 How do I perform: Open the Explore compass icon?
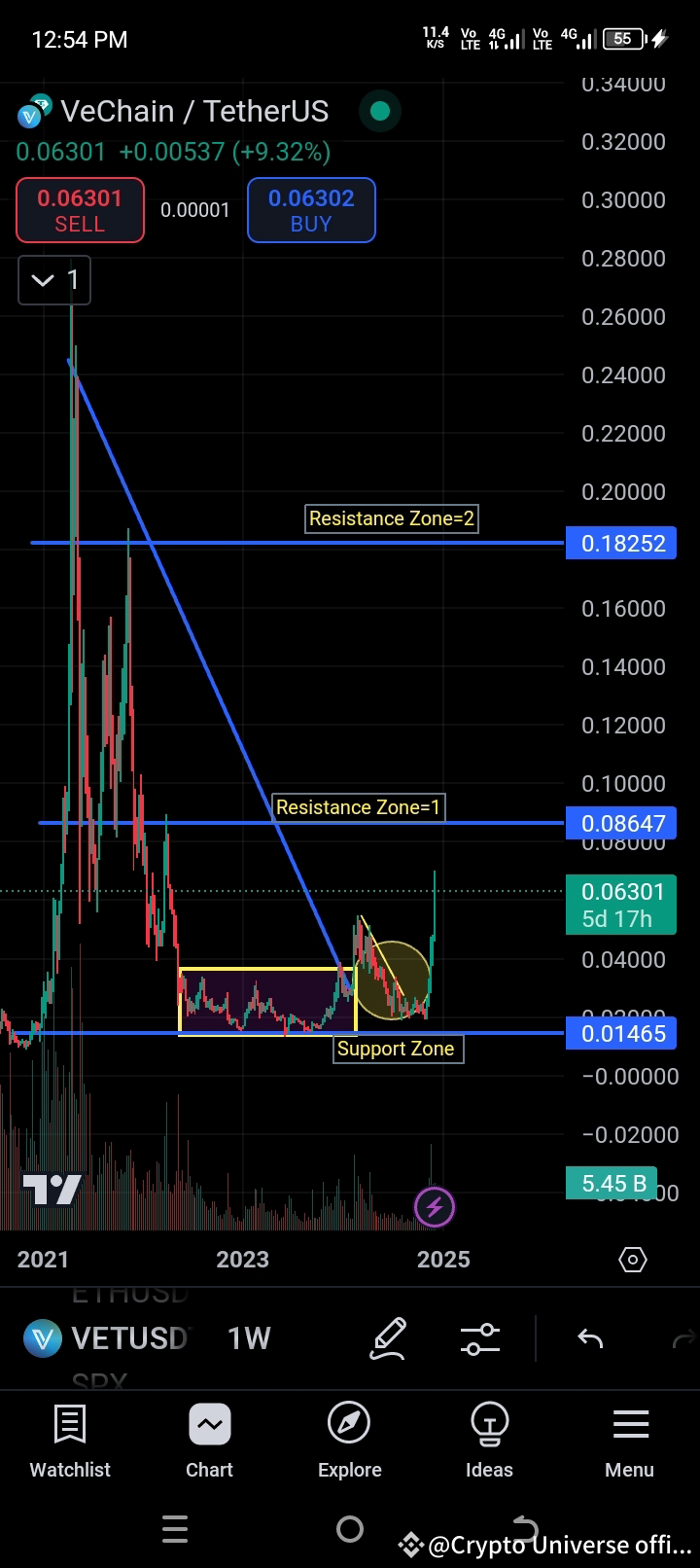click(349, 1424)
